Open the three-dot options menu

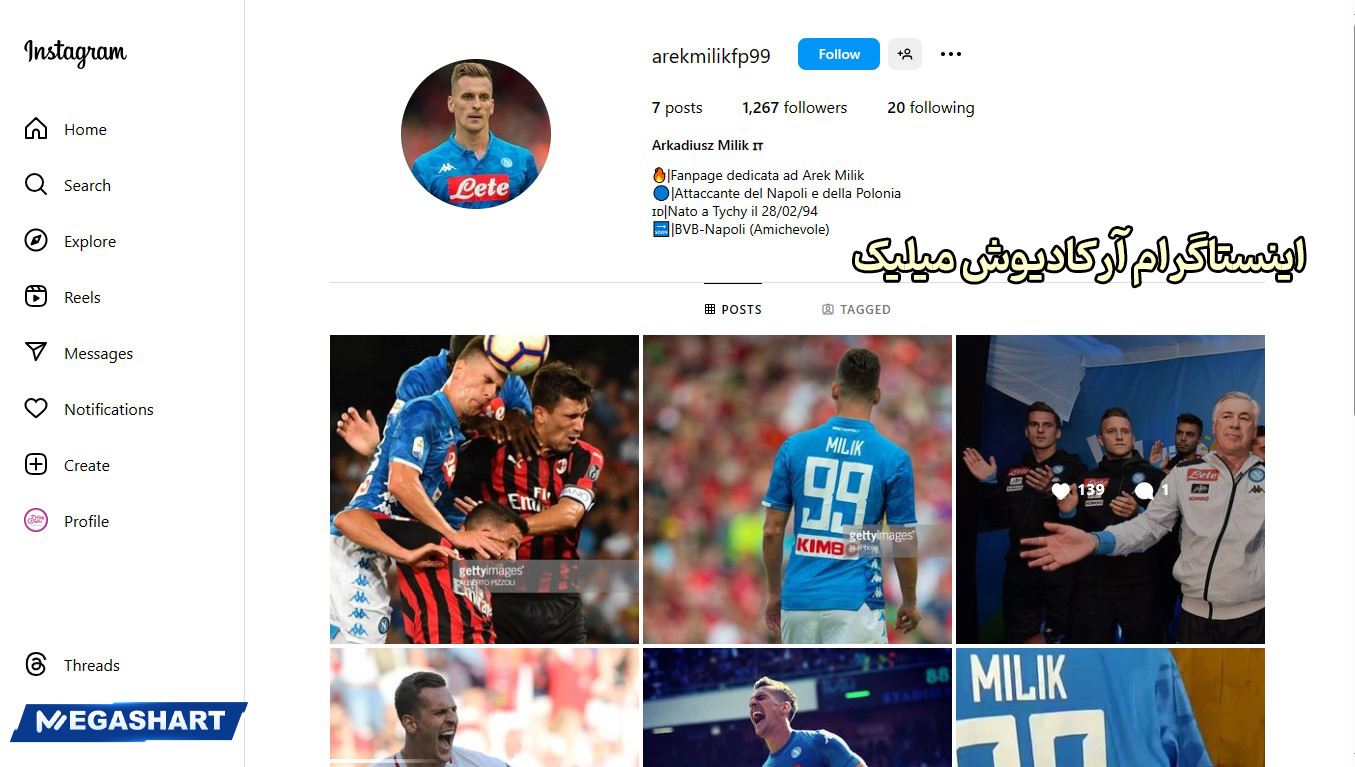[x=950, y=54]
